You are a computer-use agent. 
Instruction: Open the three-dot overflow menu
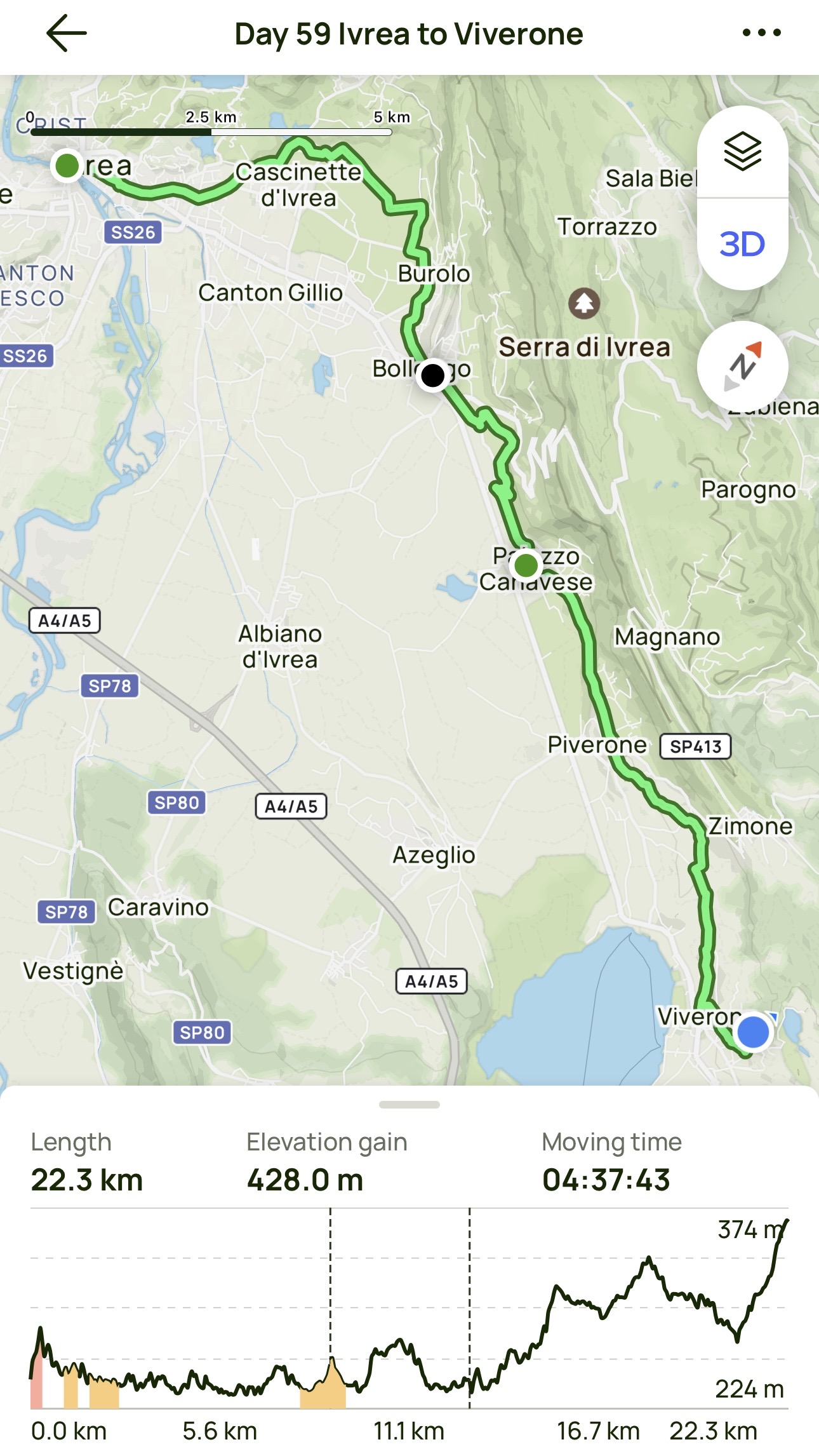[761, 33]
